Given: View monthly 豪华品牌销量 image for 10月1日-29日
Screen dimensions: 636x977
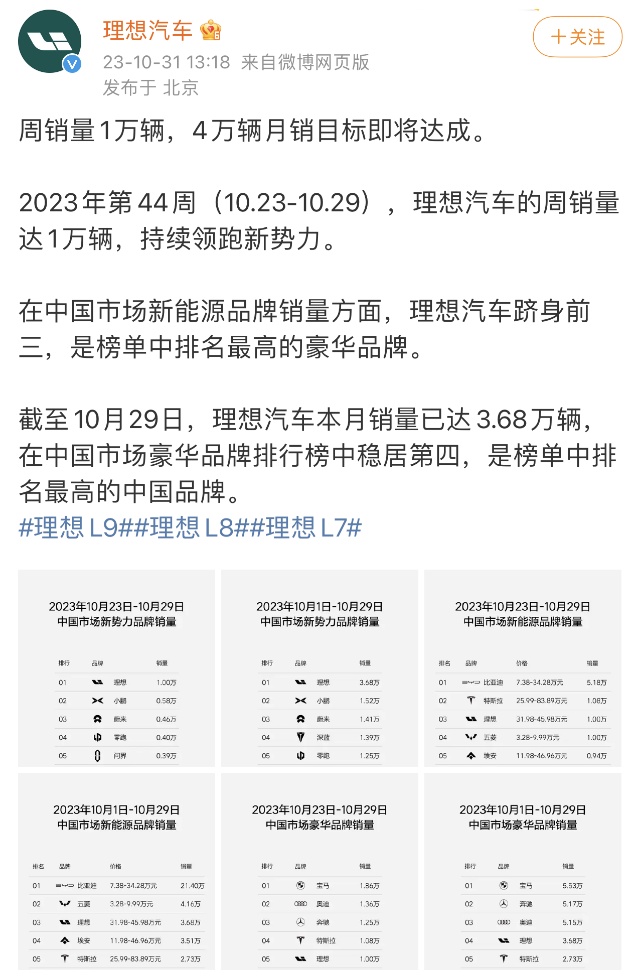Looking at the screenshot, I should click(x=521, y=870).
